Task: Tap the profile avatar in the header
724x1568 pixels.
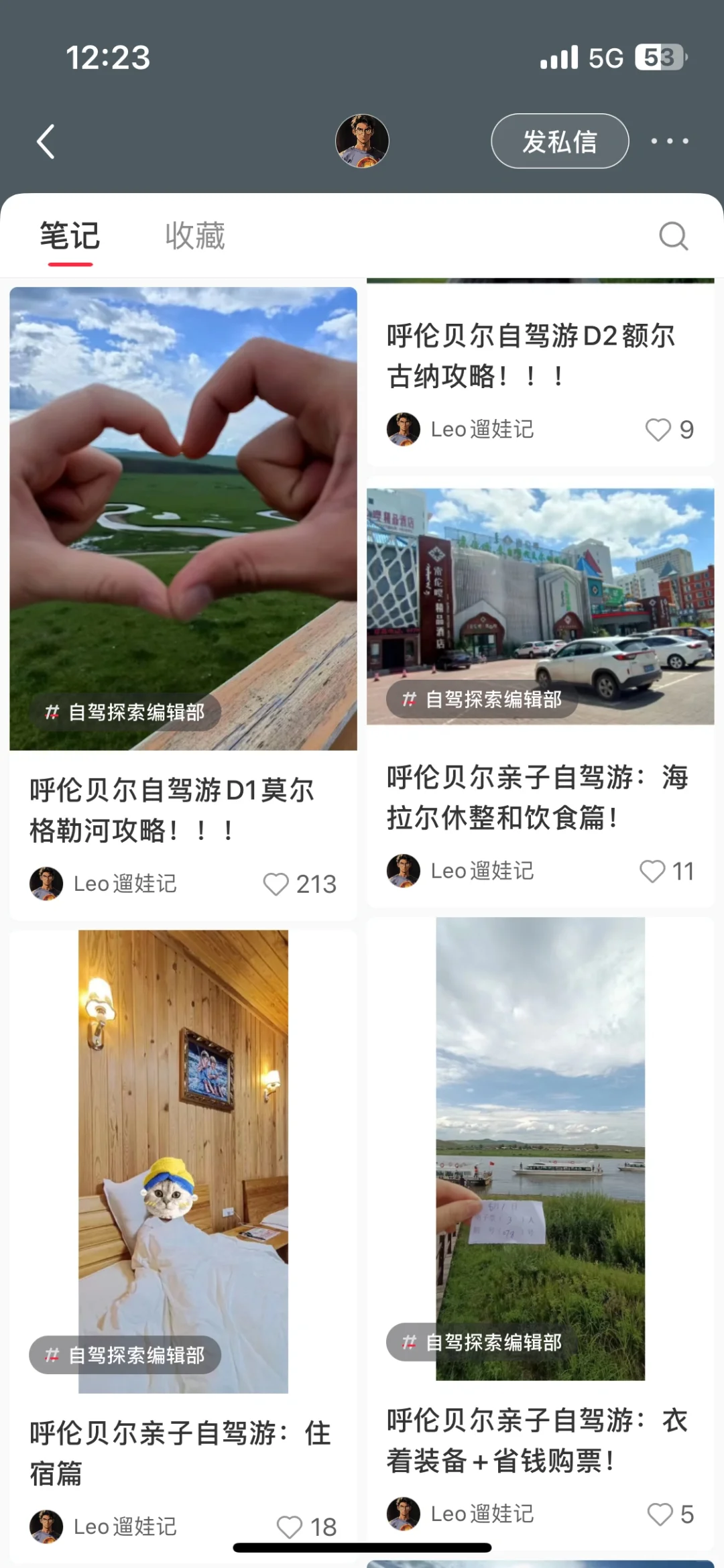Action: tap(362, 141)
